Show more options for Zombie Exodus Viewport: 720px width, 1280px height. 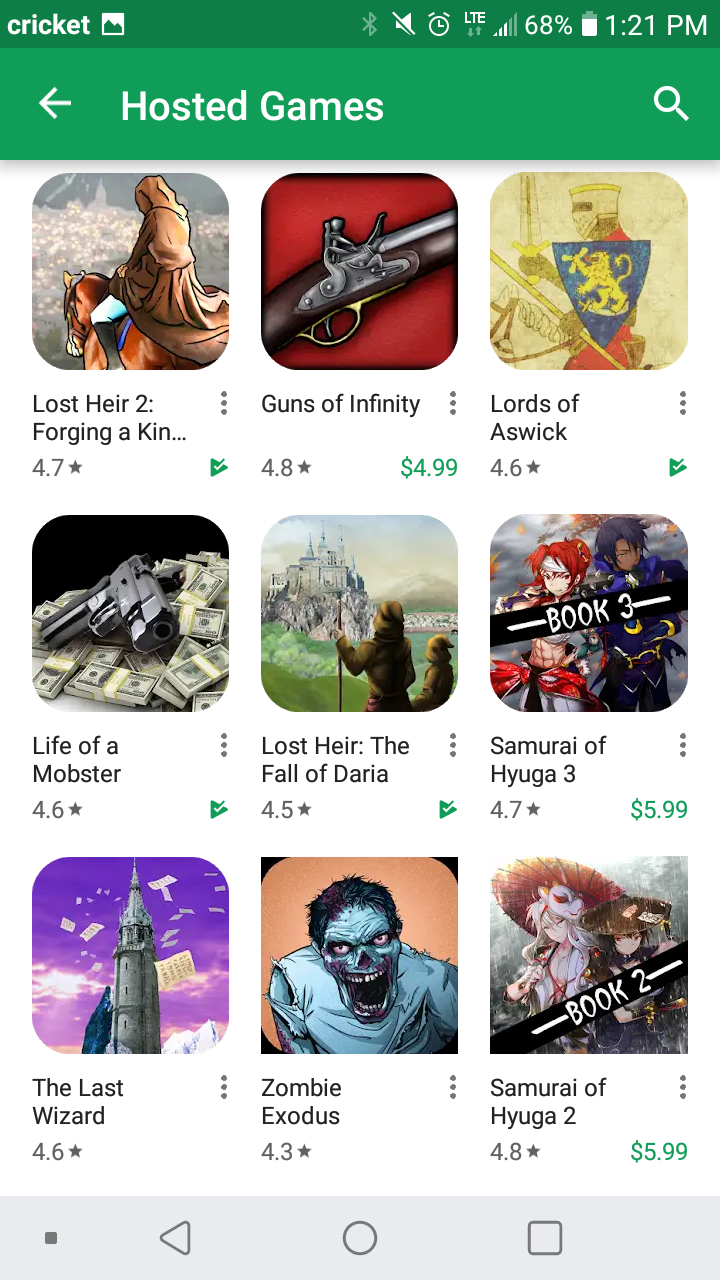(453, 1088)
